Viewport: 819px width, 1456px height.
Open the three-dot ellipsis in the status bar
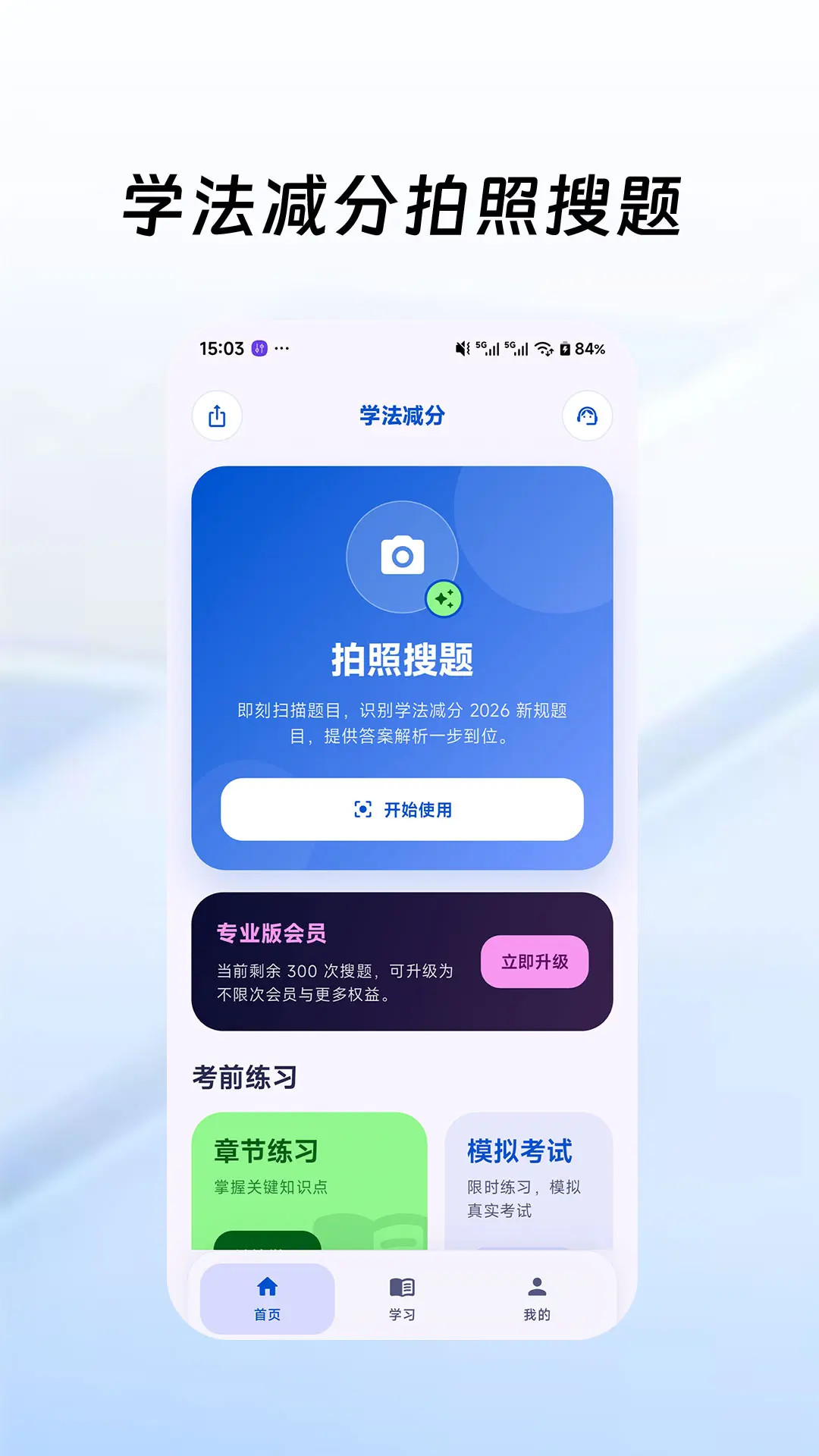coord(282,349)
